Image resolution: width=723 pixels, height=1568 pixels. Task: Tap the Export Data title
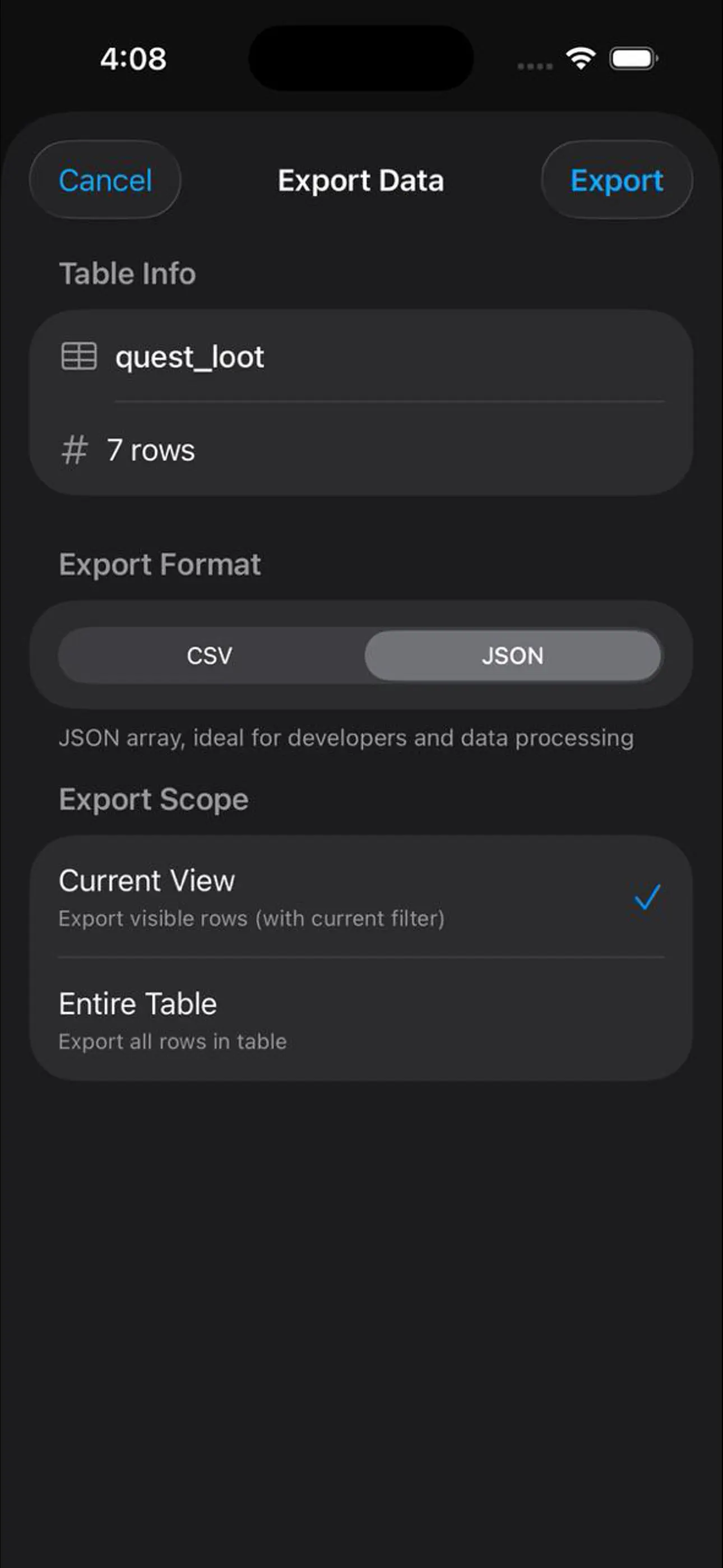(361, 181)
